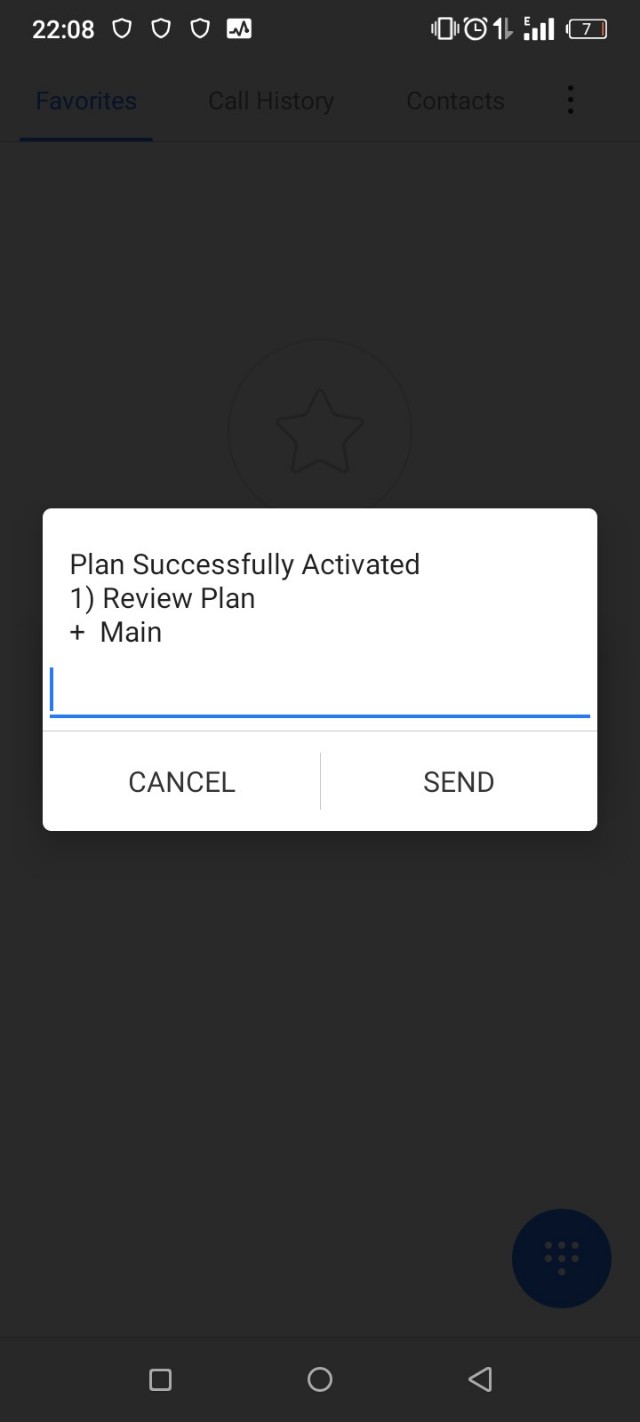Focus the USSD reply text field
The width and height of the screenshot is (640, 1422).
pyautogui.click(x=319, y=691)
